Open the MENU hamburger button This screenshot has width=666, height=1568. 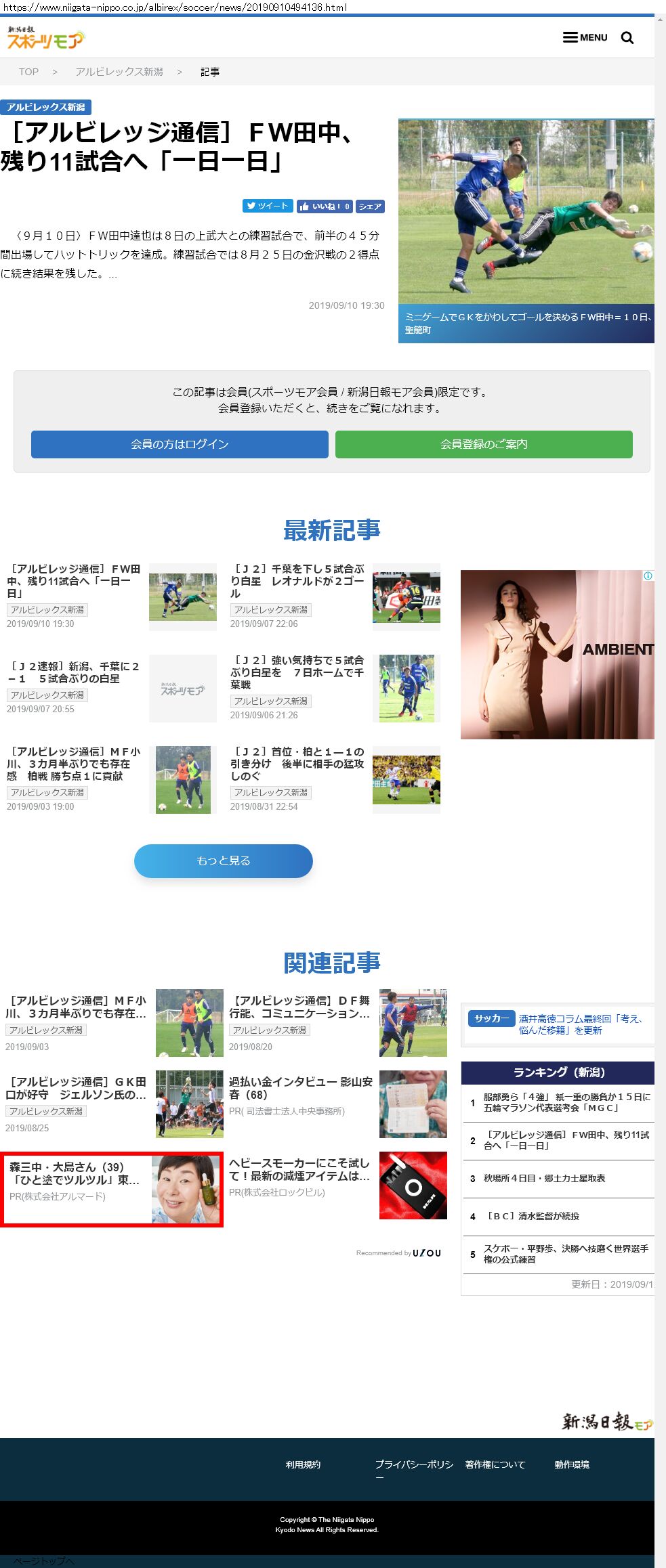[x=585, y=37]
